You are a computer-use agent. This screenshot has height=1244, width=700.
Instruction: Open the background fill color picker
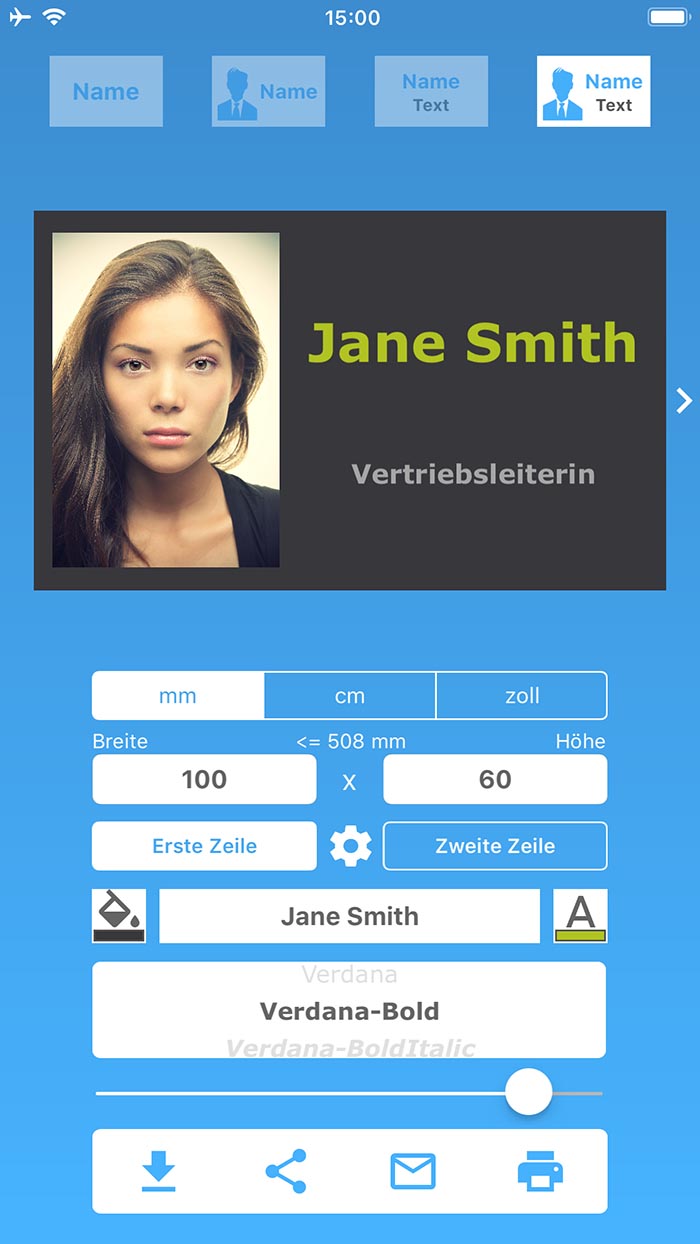tap(119, 916)
